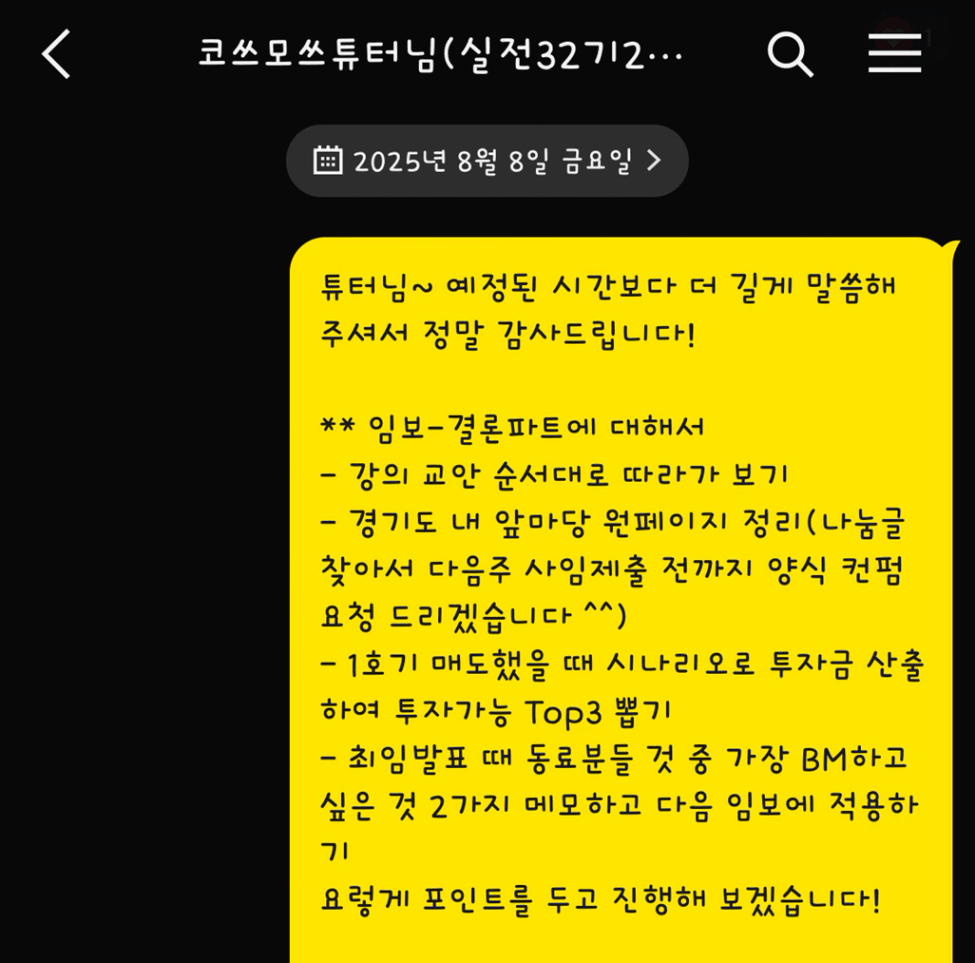Open the chat room hamburger menu
975x963 pixels.
(894, 54)
